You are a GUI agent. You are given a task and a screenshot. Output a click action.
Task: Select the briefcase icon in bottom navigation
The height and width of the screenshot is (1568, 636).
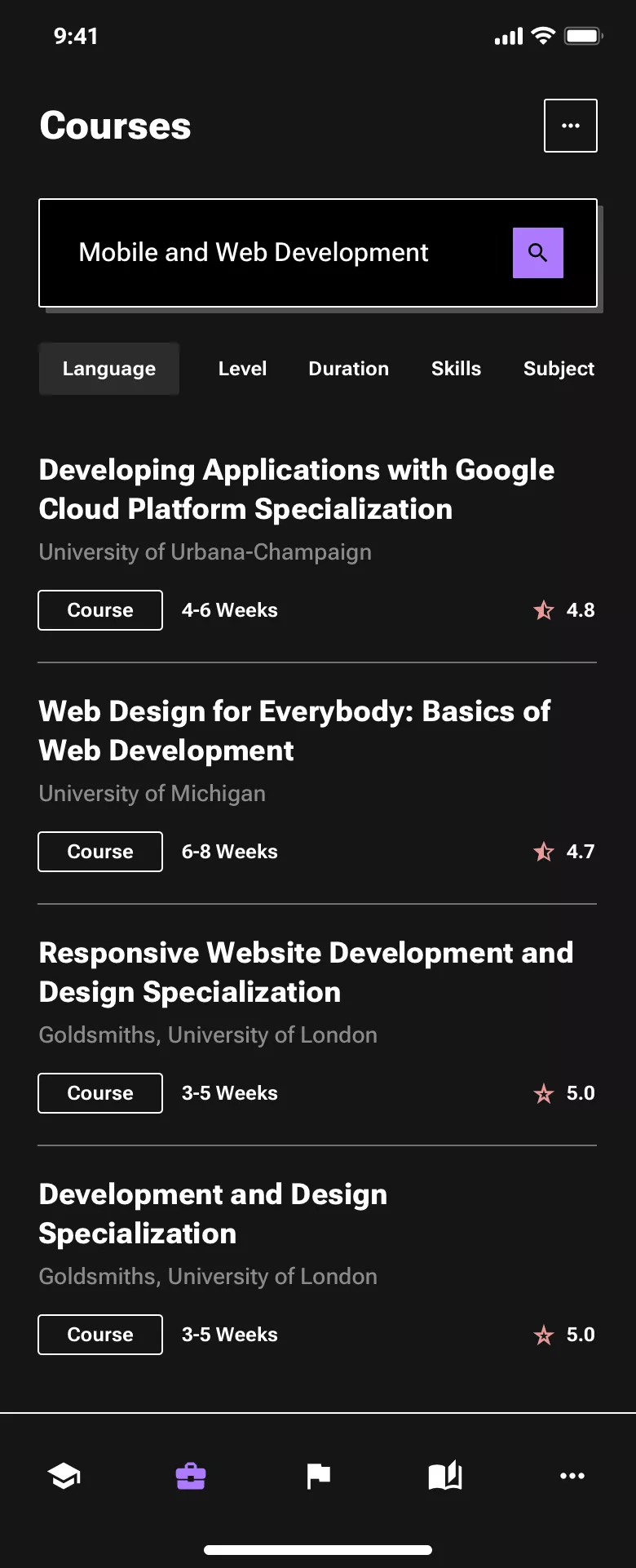point(191,1475)
